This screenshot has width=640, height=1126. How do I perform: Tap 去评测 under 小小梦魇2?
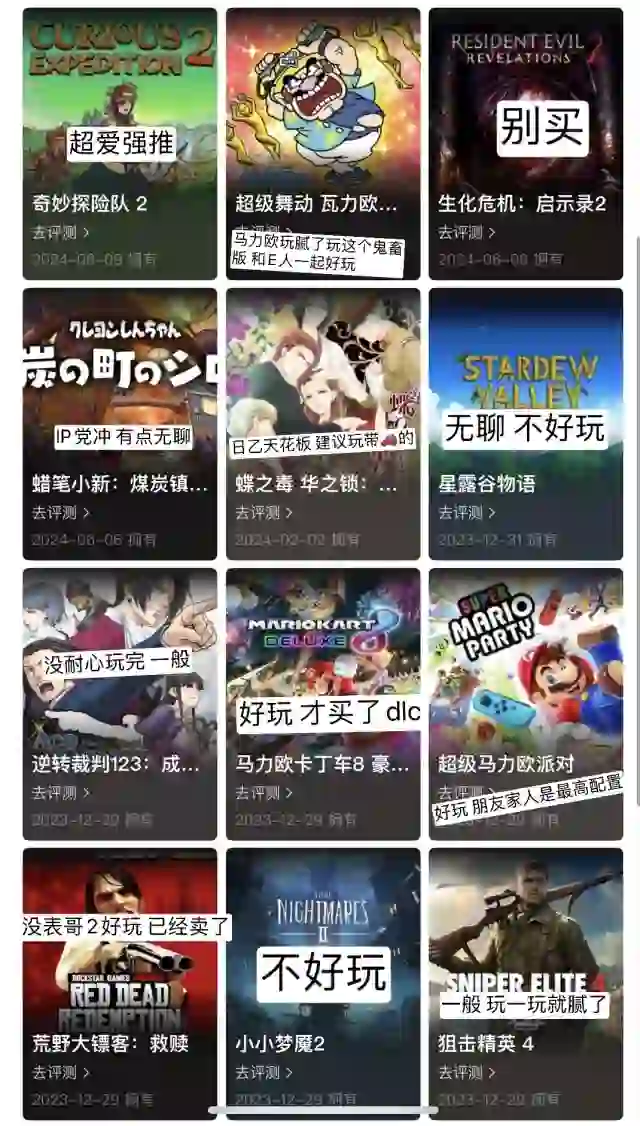pos(263,1072)
